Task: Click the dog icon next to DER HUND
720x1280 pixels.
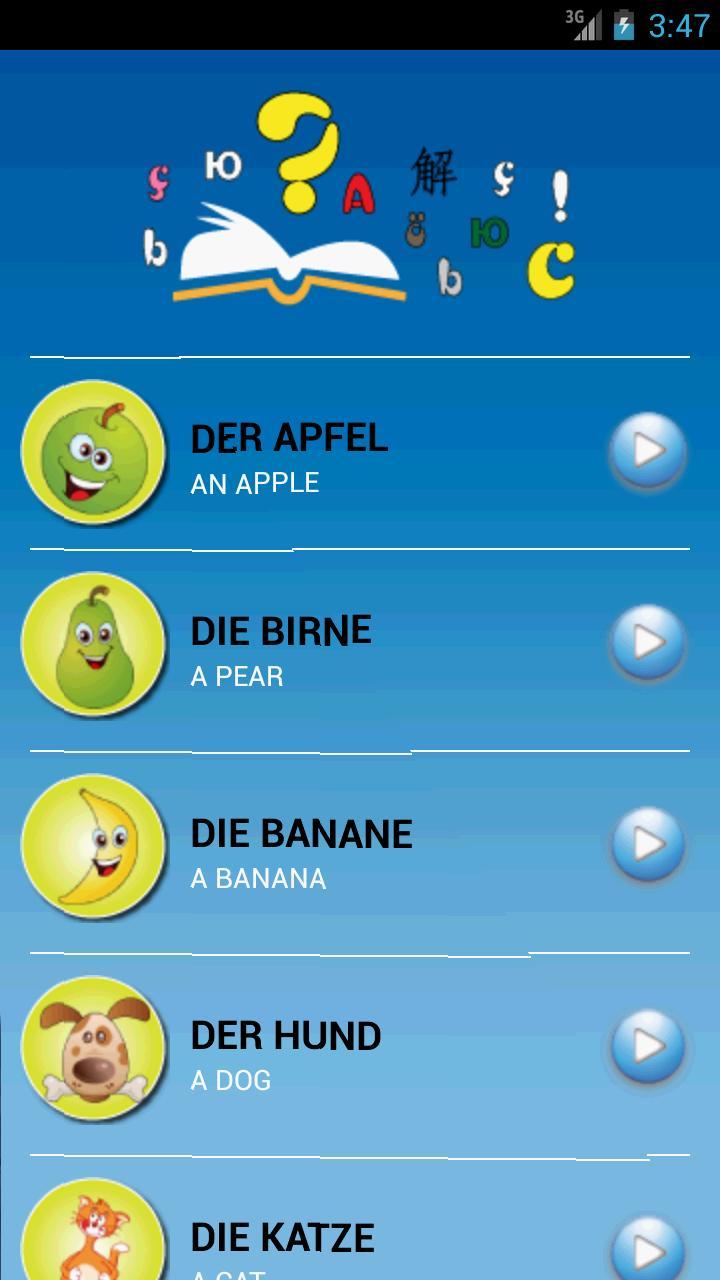Action: 95,1048
